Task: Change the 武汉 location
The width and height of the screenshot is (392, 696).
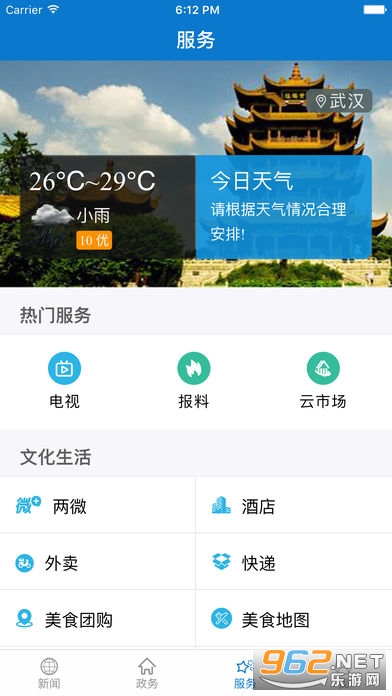Action: (339, 101)
